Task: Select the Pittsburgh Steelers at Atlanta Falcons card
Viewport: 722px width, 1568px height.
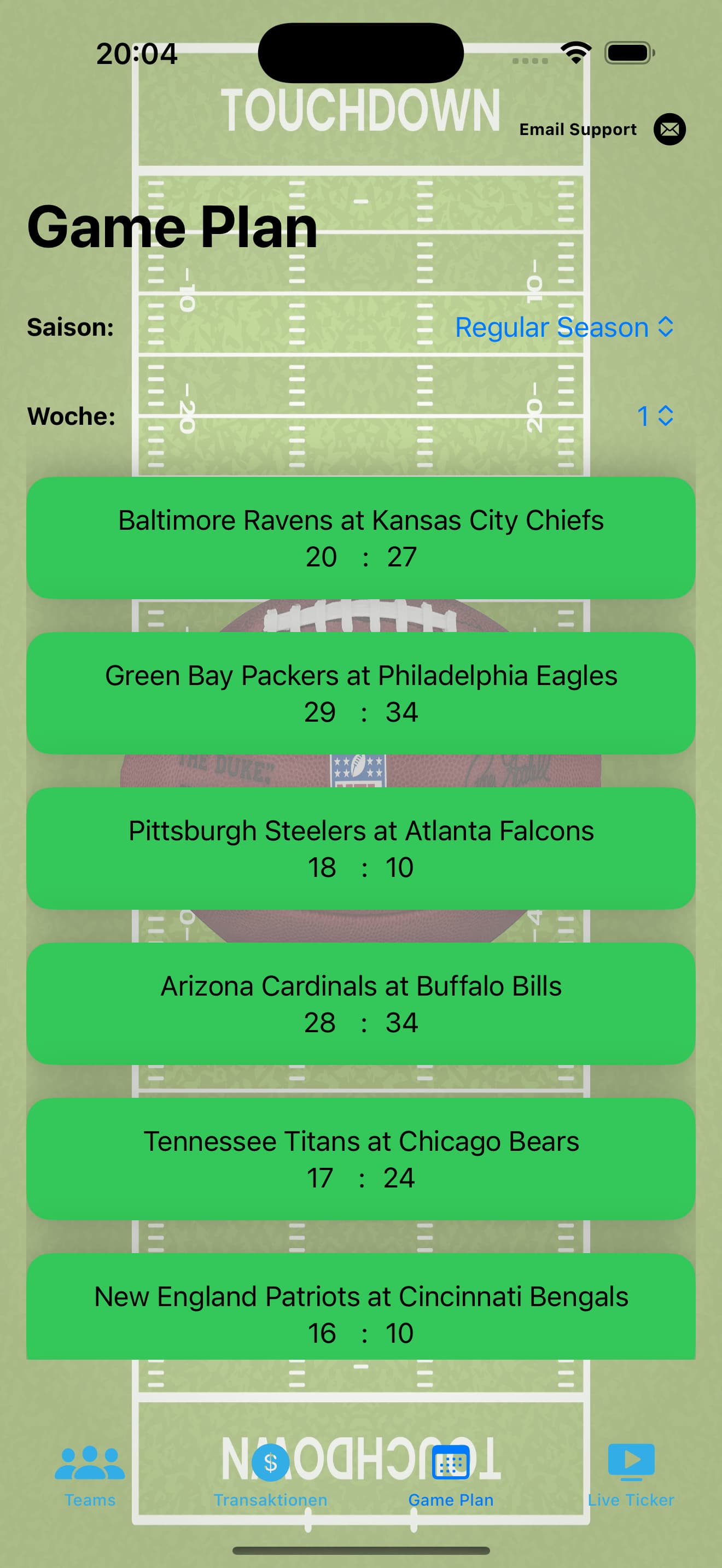Action: tap(361, 848)
